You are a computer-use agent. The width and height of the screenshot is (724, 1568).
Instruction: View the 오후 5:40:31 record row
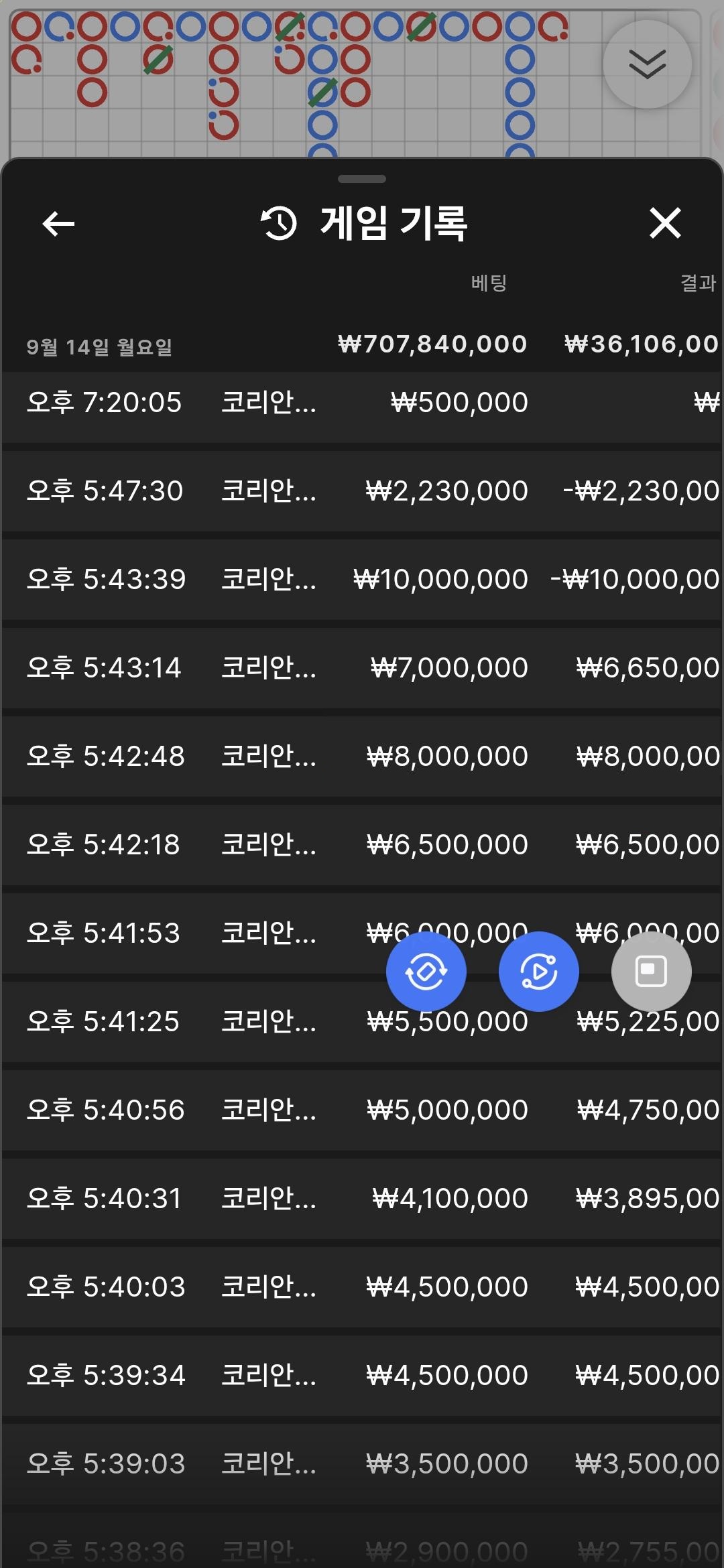362,1199
